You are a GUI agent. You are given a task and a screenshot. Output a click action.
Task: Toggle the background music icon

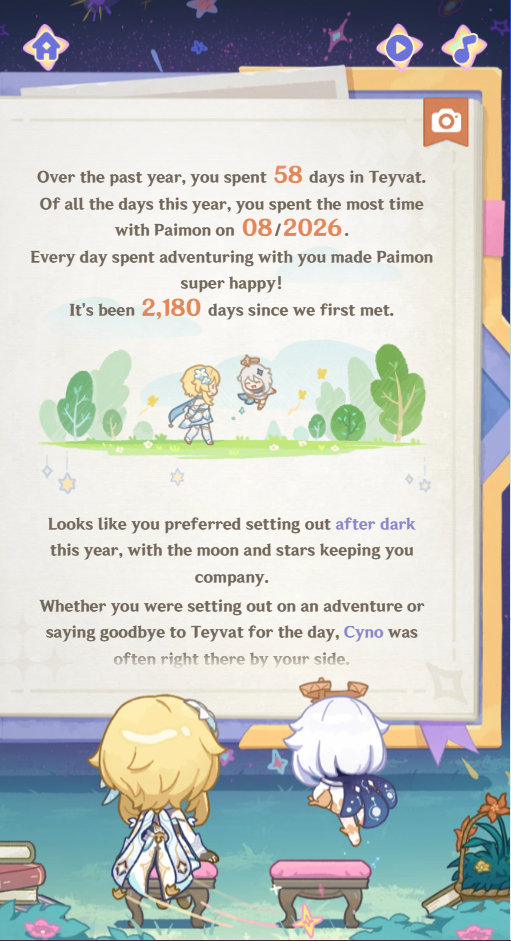tap(464, 47)
